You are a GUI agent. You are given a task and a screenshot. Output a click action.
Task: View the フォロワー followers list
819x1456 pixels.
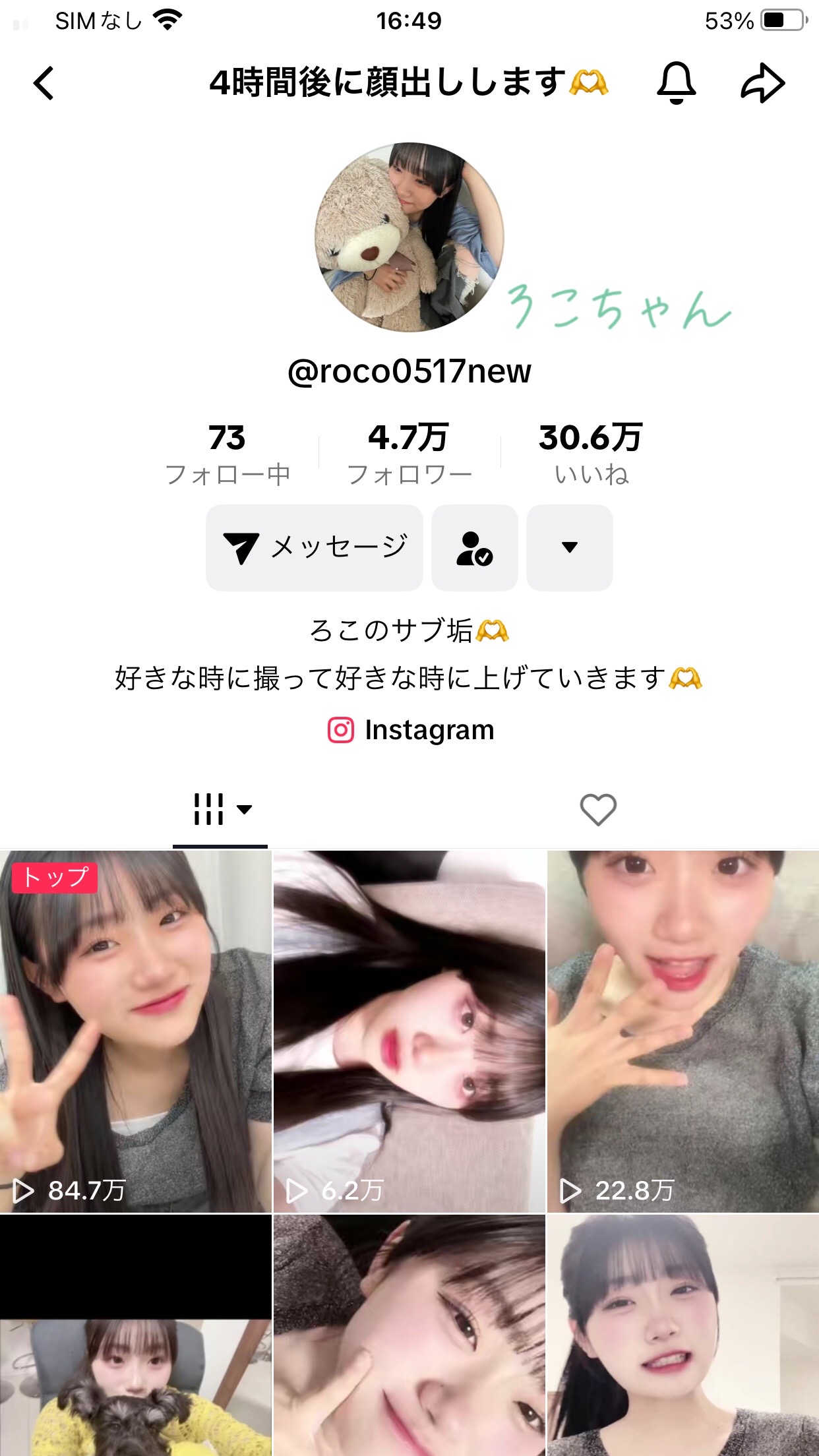tap(409, 454)
